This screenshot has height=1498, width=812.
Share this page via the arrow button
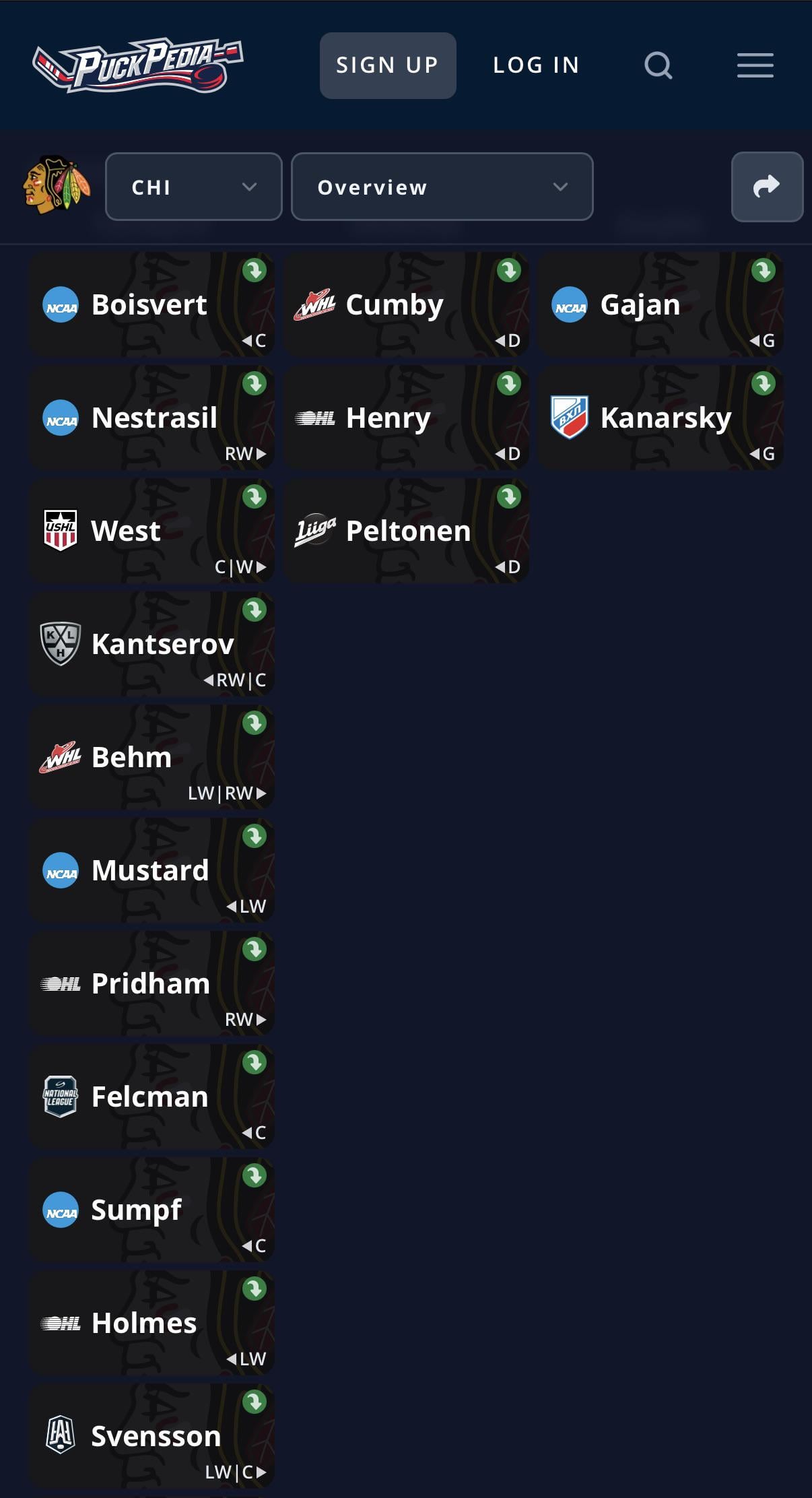tap(767, 187)
